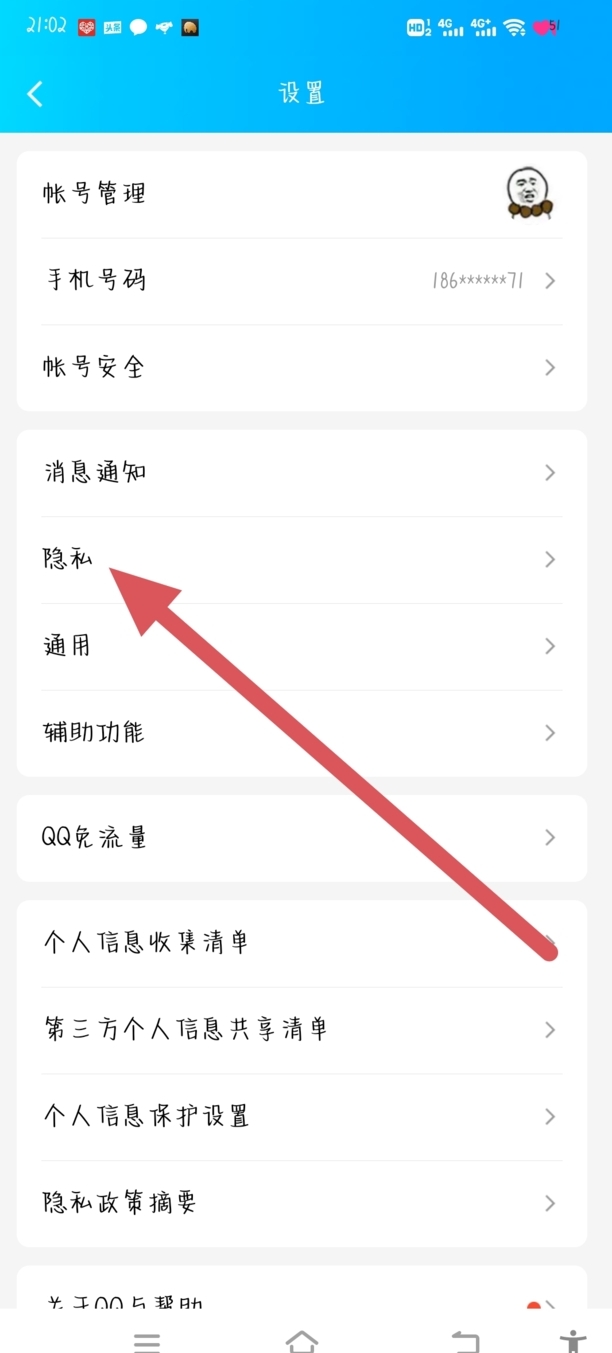Image resolution: width=612 pixels, height=1353 pixels.
Task: Open 隐私政策摘要
Action: pyautogui.click(x=300, y=1203)
